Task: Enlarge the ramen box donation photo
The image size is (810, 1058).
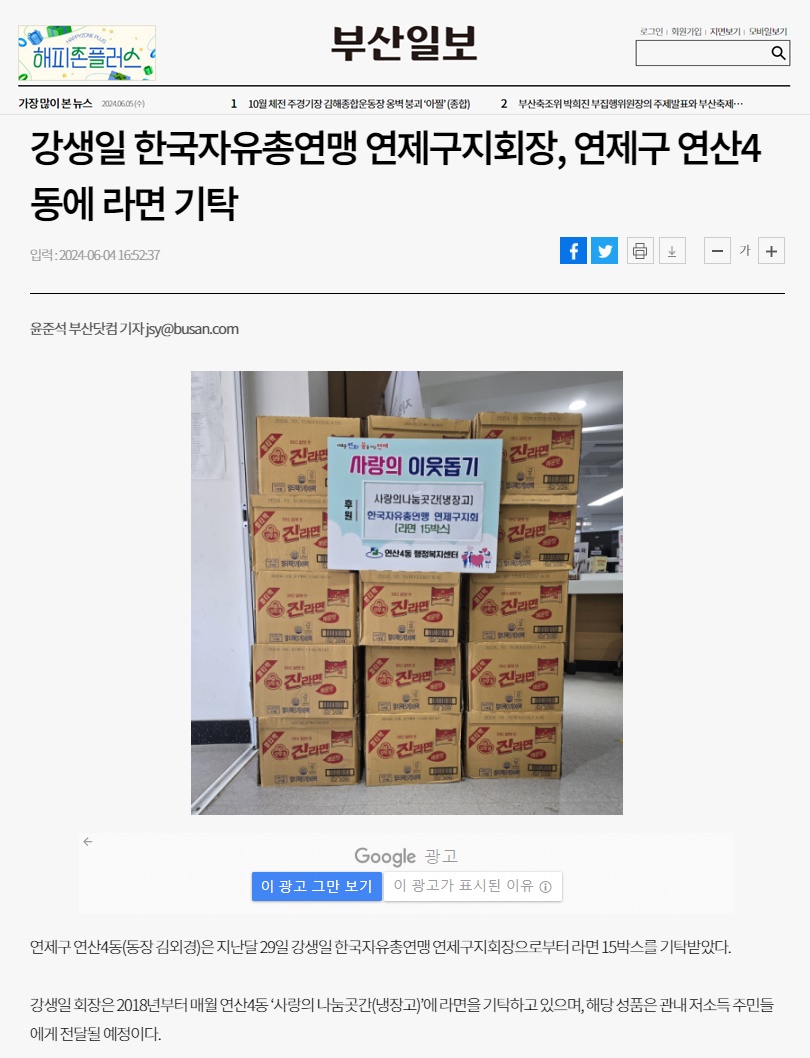Action: pyautogui.click(x=406, y=592)
